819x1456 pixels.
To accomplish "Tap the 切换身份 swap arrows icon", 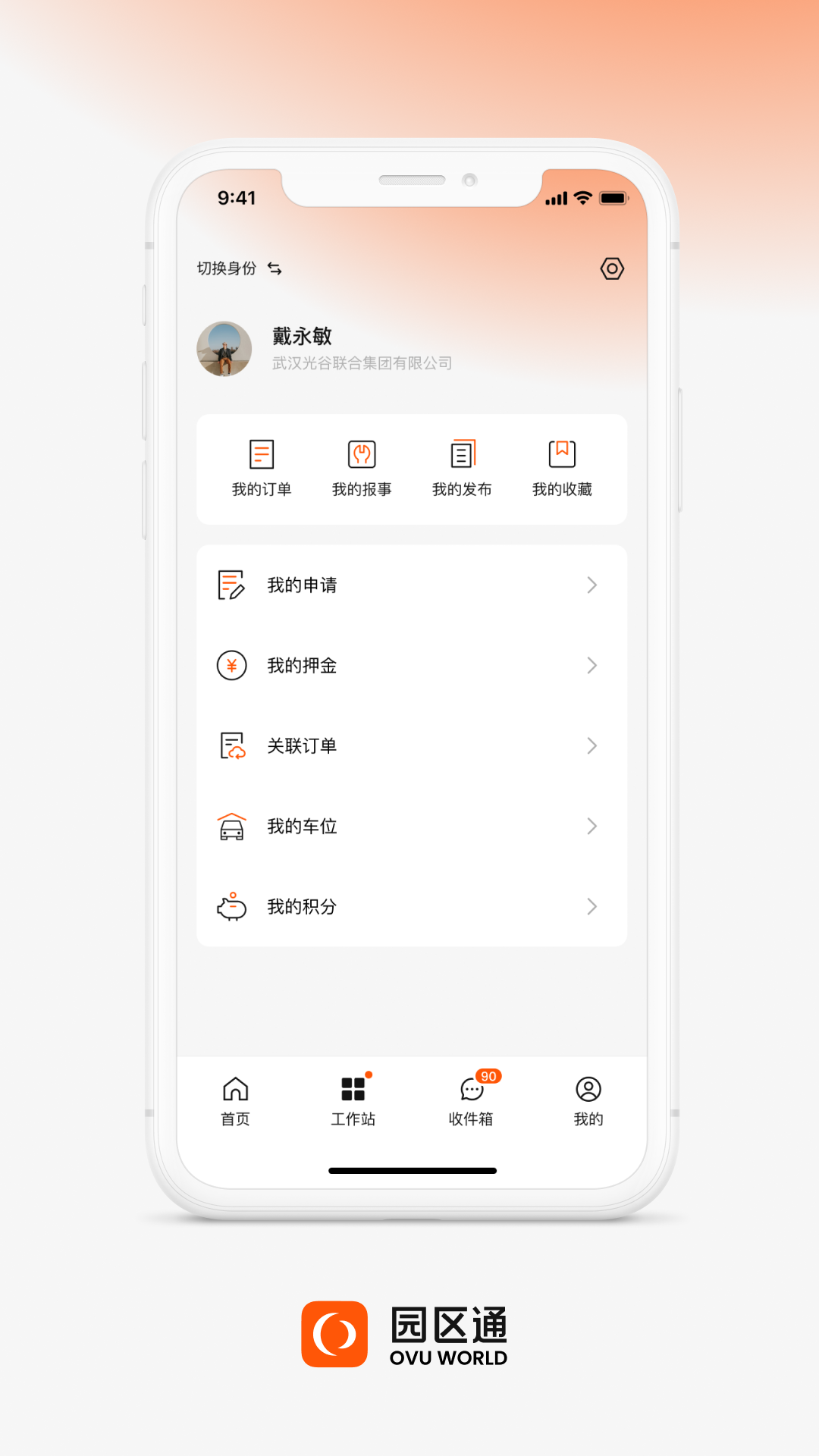I will click(x=275, y=268).
